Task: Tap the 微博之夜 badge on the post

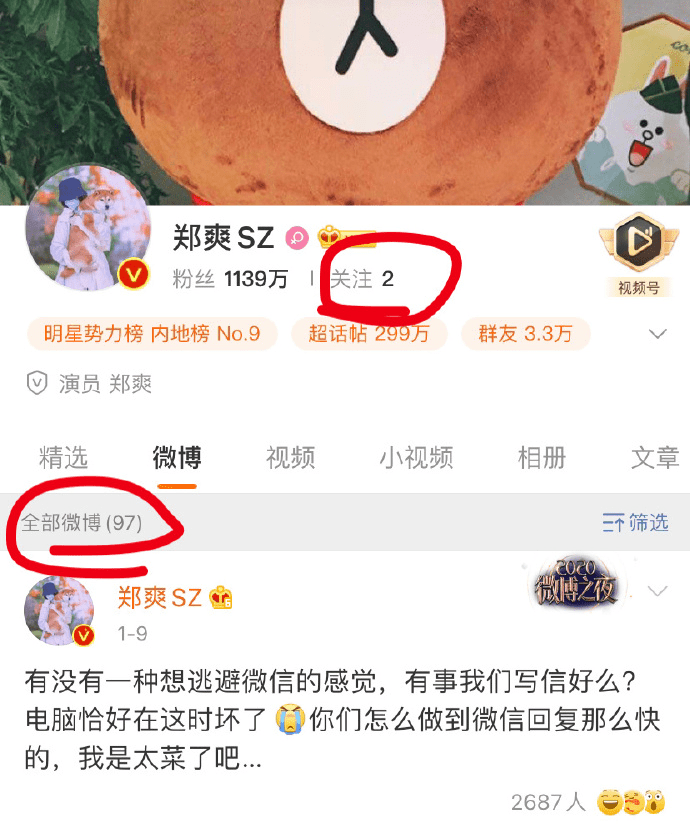Action: 574,585
